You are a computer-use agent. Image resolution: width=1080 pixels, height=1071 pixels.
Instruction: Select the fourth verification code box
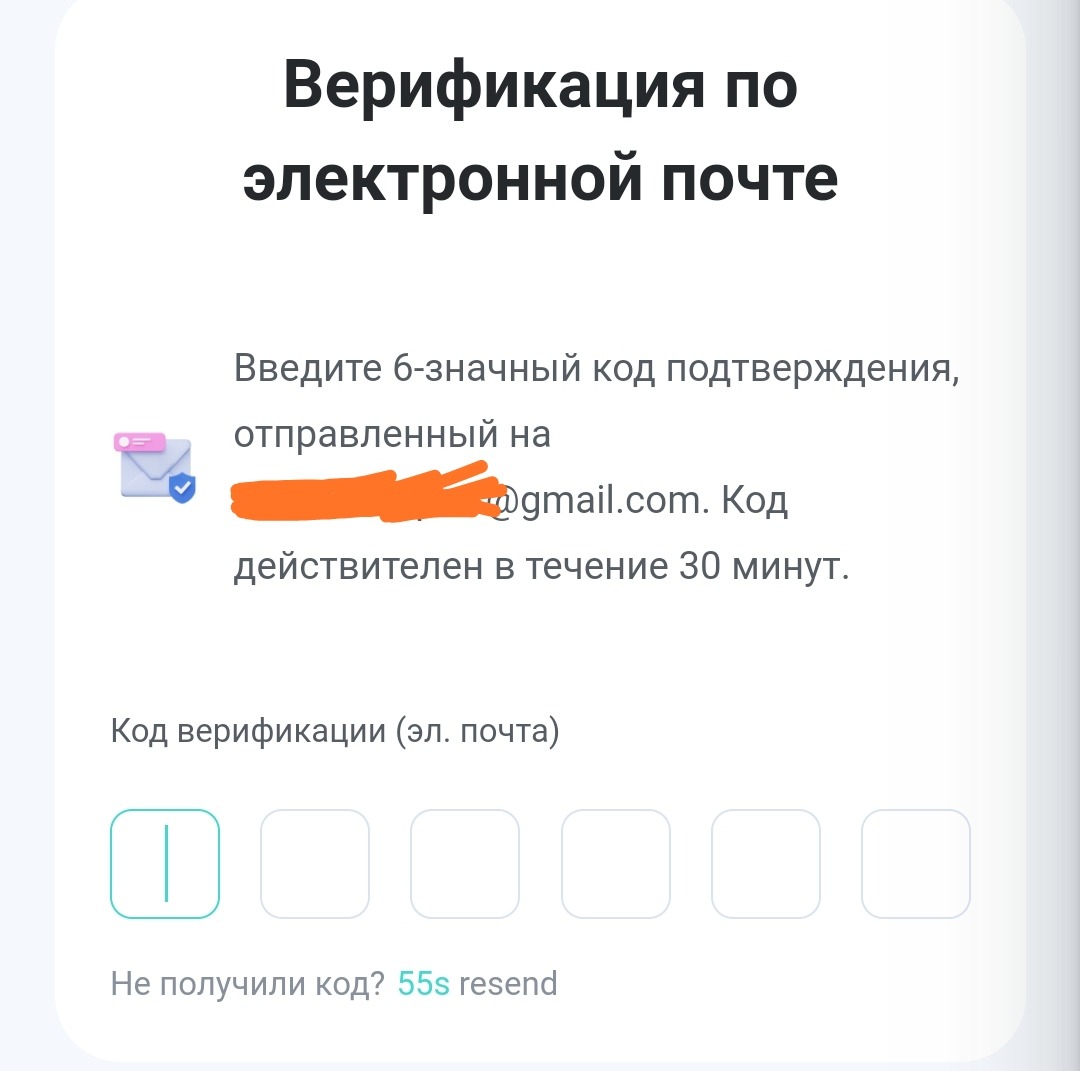pos(616,864)
